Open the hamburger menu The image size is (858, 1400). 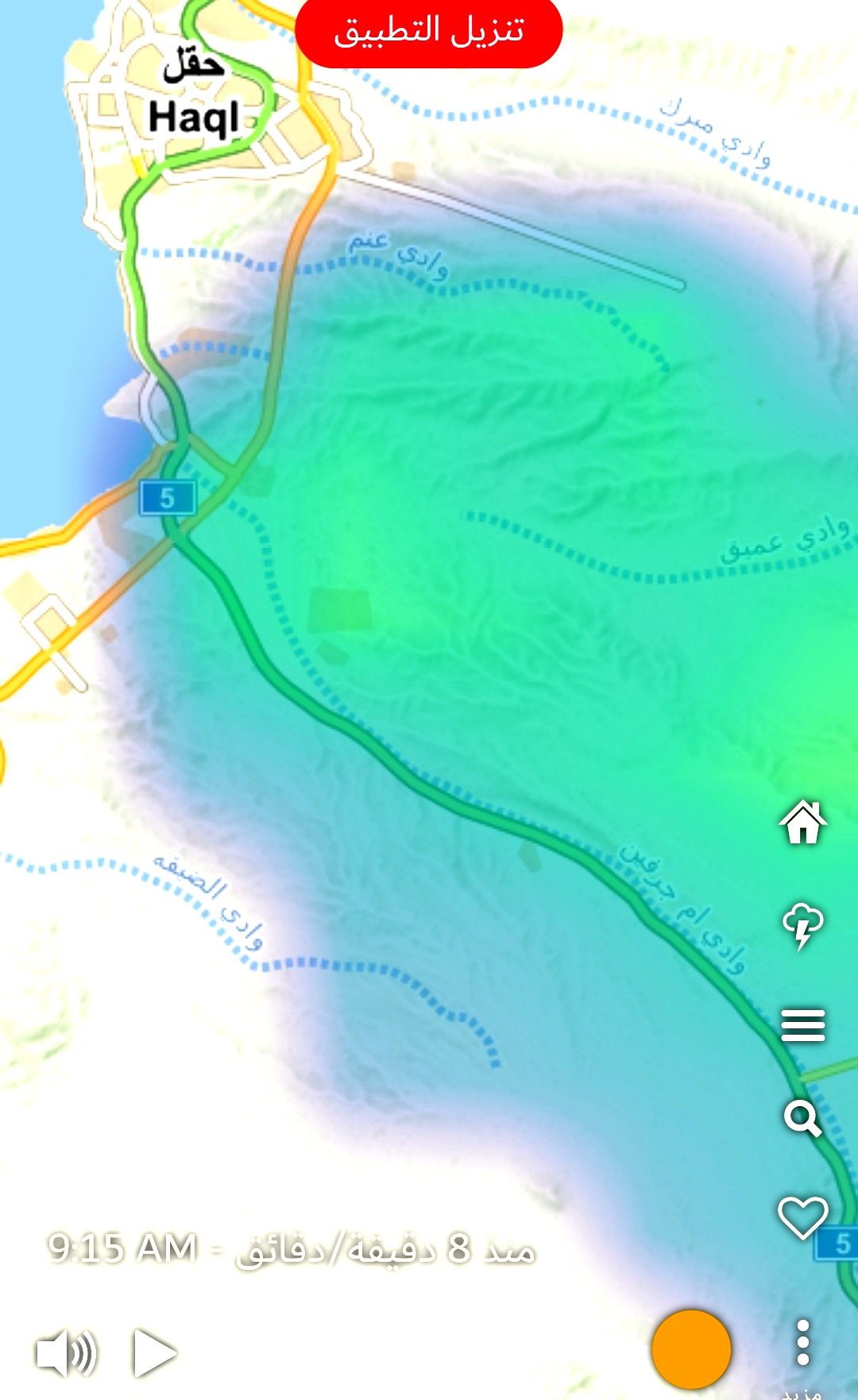tap(803, 1025)
